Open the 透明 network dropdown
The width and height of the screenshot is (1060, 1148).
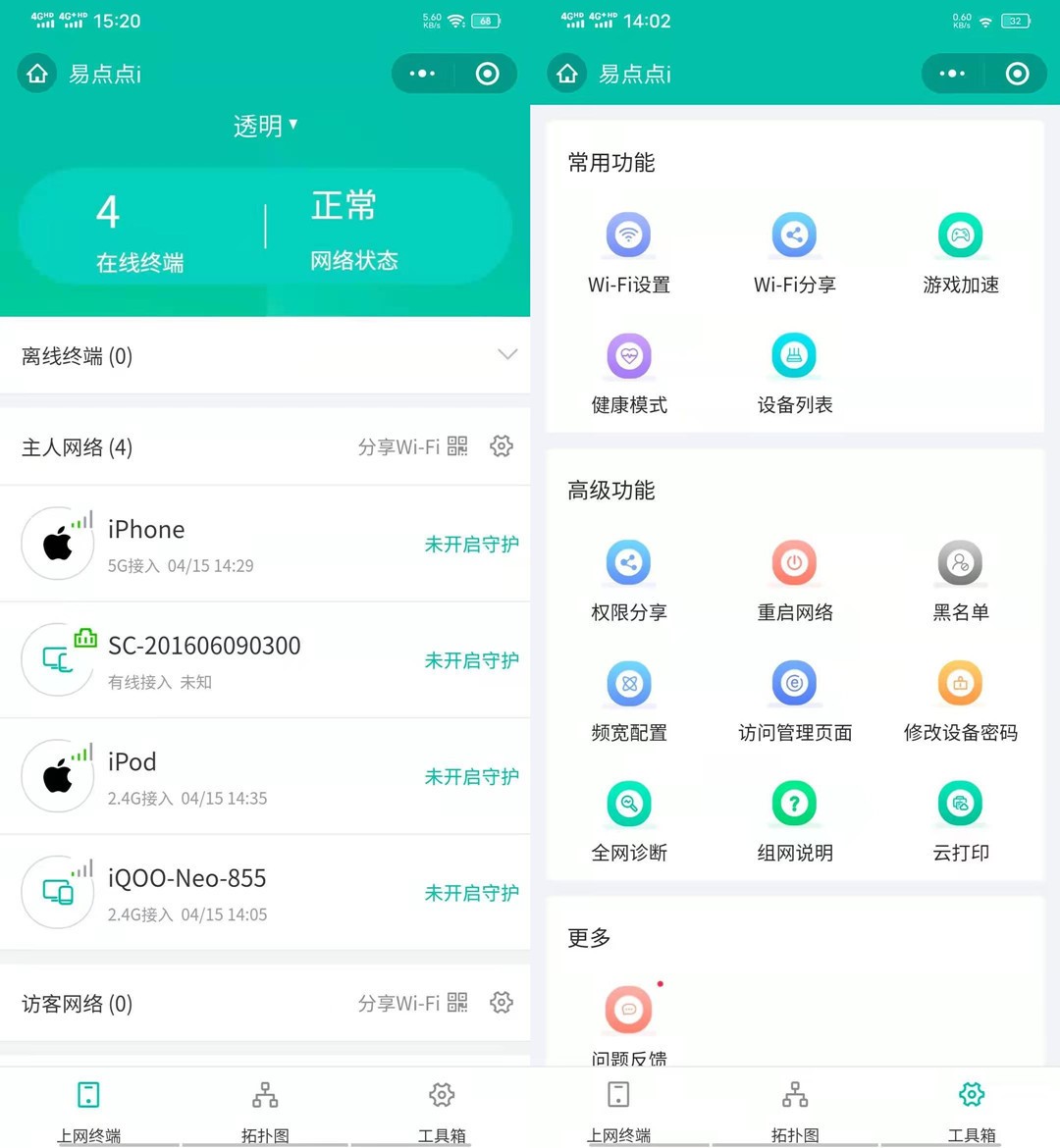click(265, 126)
